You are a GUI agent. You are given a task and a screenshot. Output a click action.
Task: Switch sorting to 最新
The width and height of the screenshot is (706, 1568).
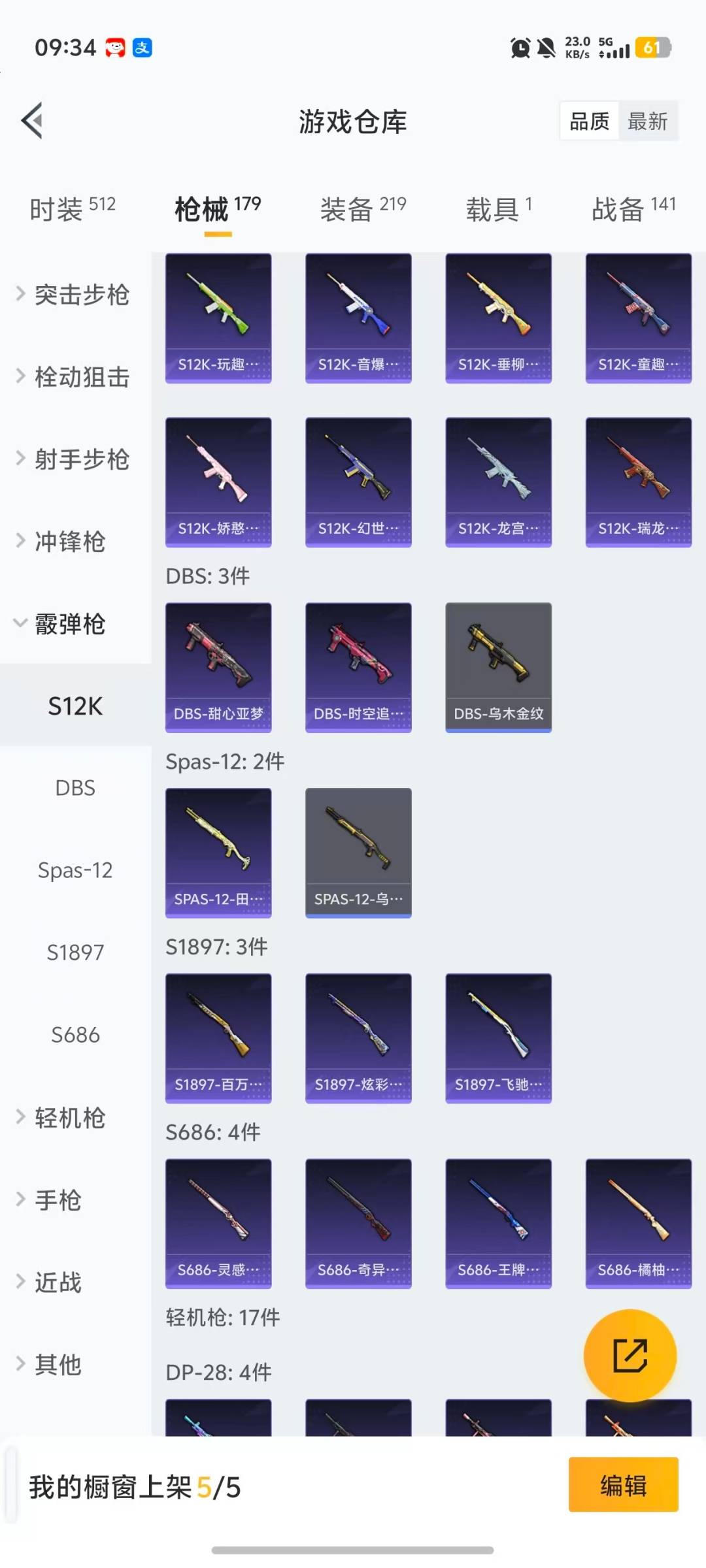pyautogui.click(x=648, y=121)
